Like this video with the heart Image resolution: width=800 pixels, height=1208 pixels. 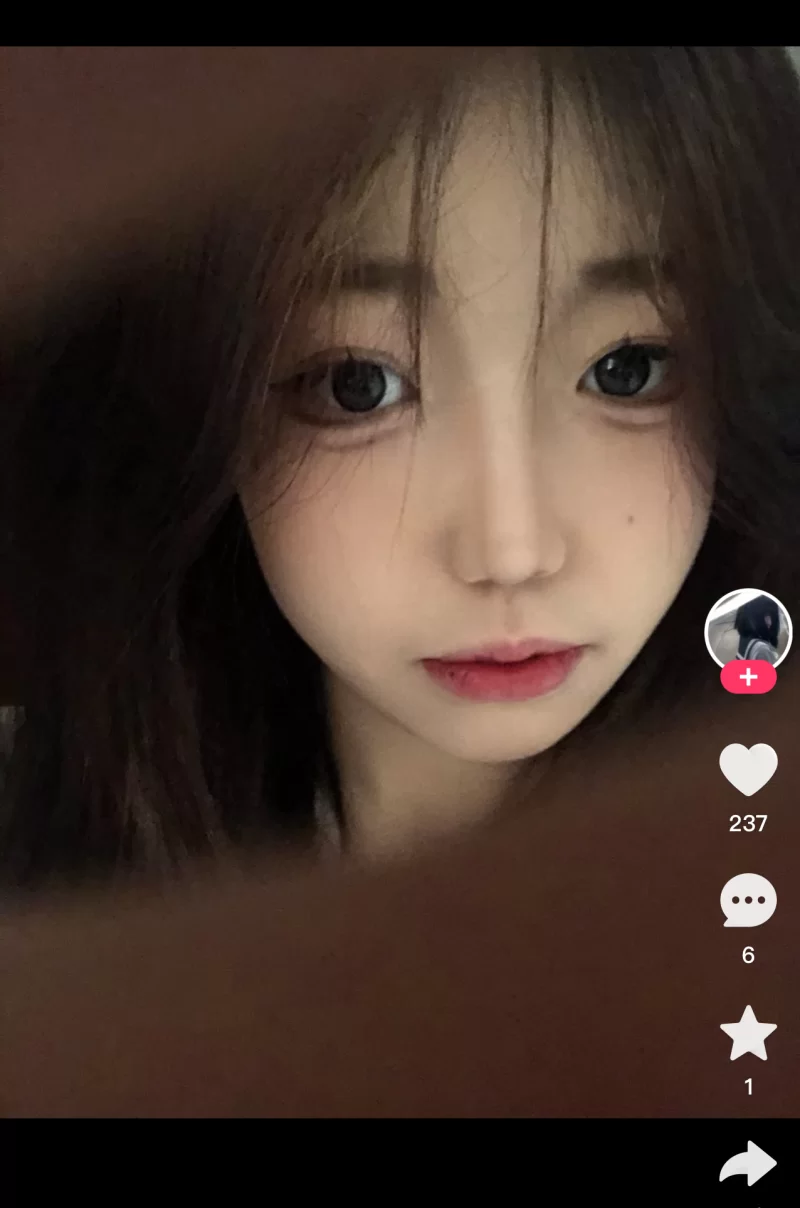pos(748,769)
